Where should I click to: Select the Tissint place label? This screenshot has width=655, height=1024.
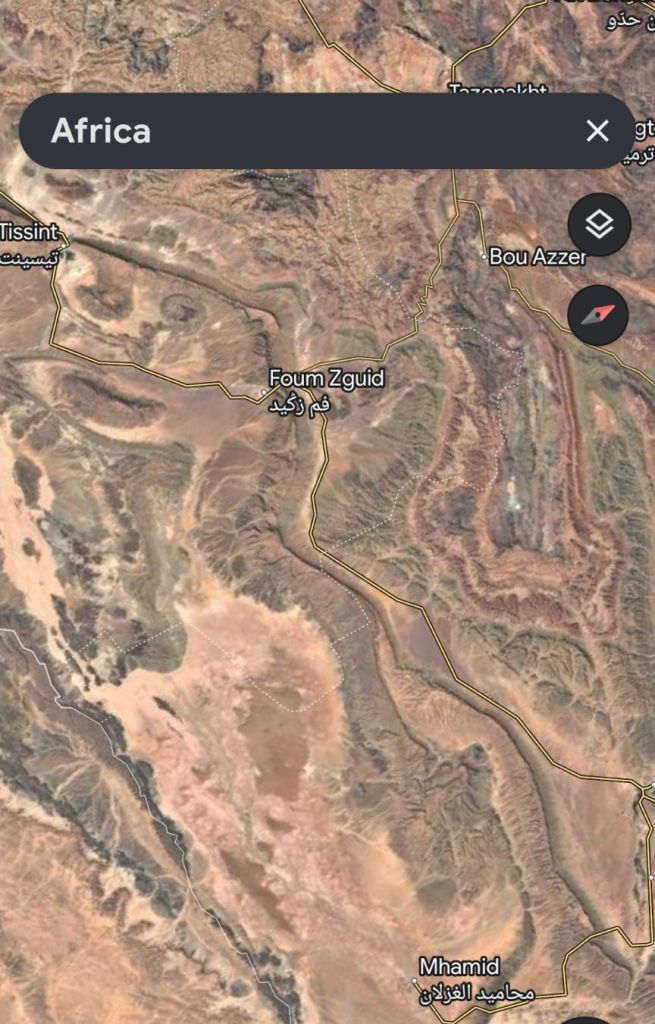pyautogui.click(x=29, y=231)
